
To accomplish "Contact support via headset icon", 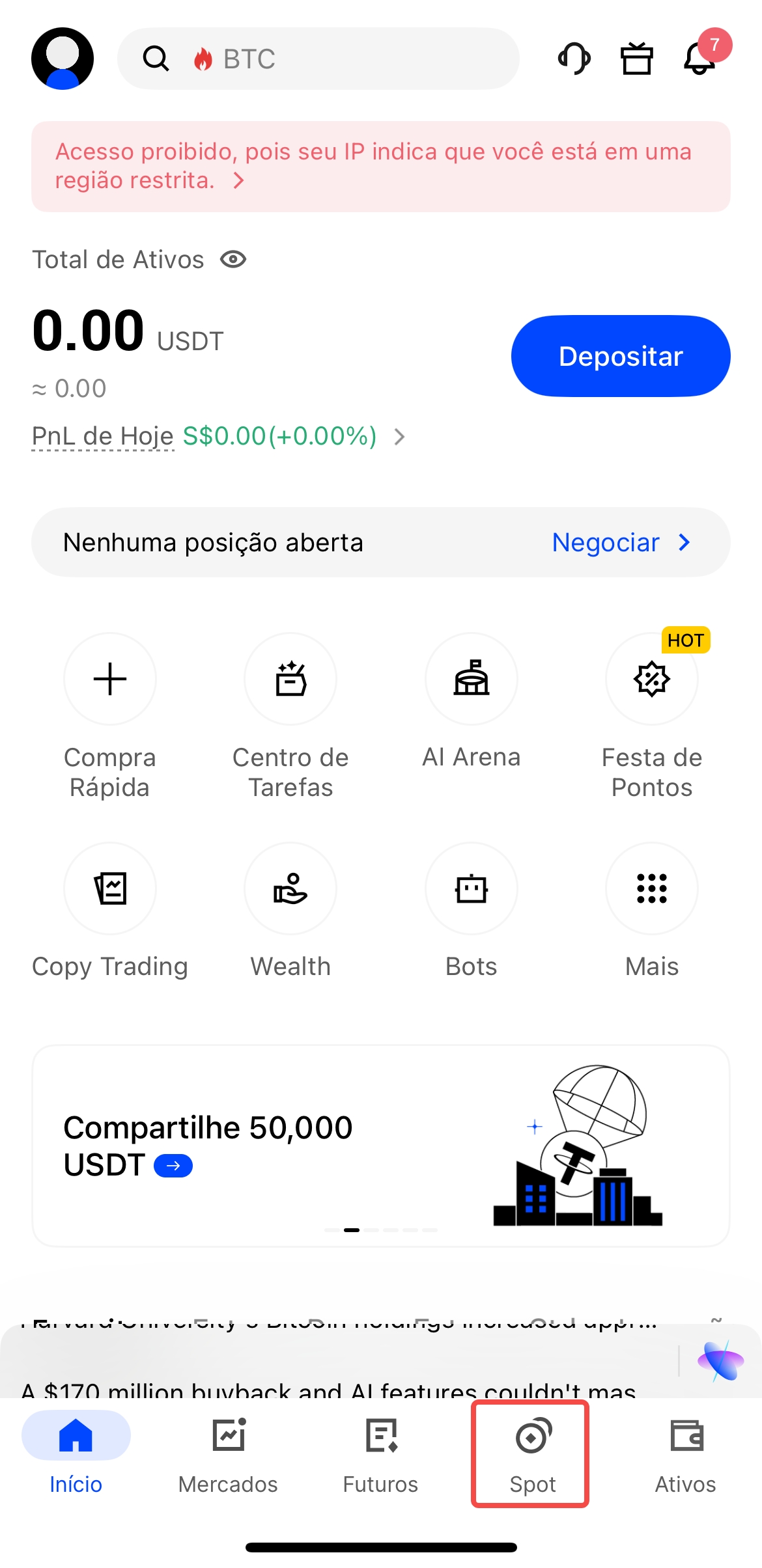I will point(574,59).
